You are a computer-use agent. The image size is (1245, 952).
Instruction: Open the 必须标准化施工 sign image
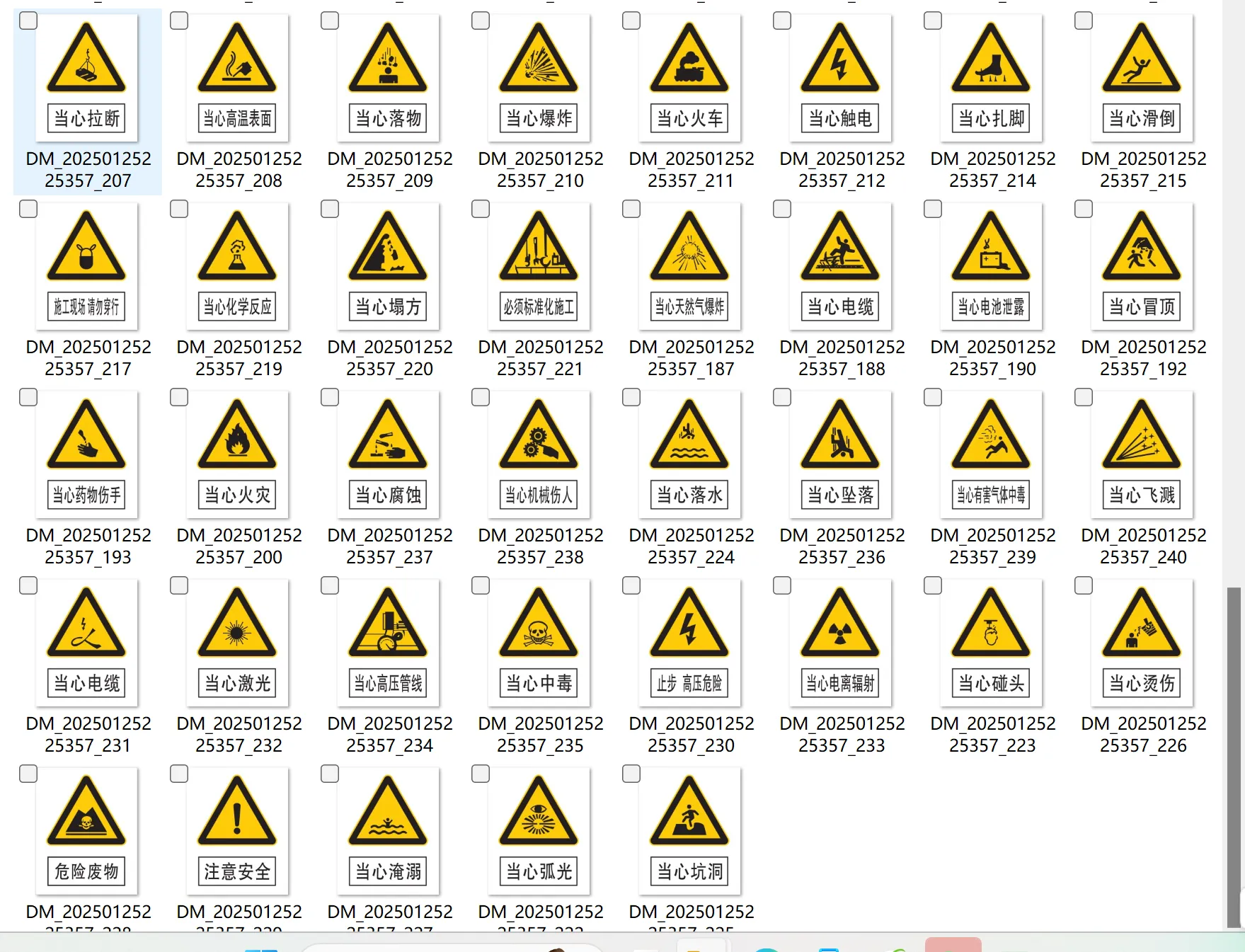click(539, 266)
